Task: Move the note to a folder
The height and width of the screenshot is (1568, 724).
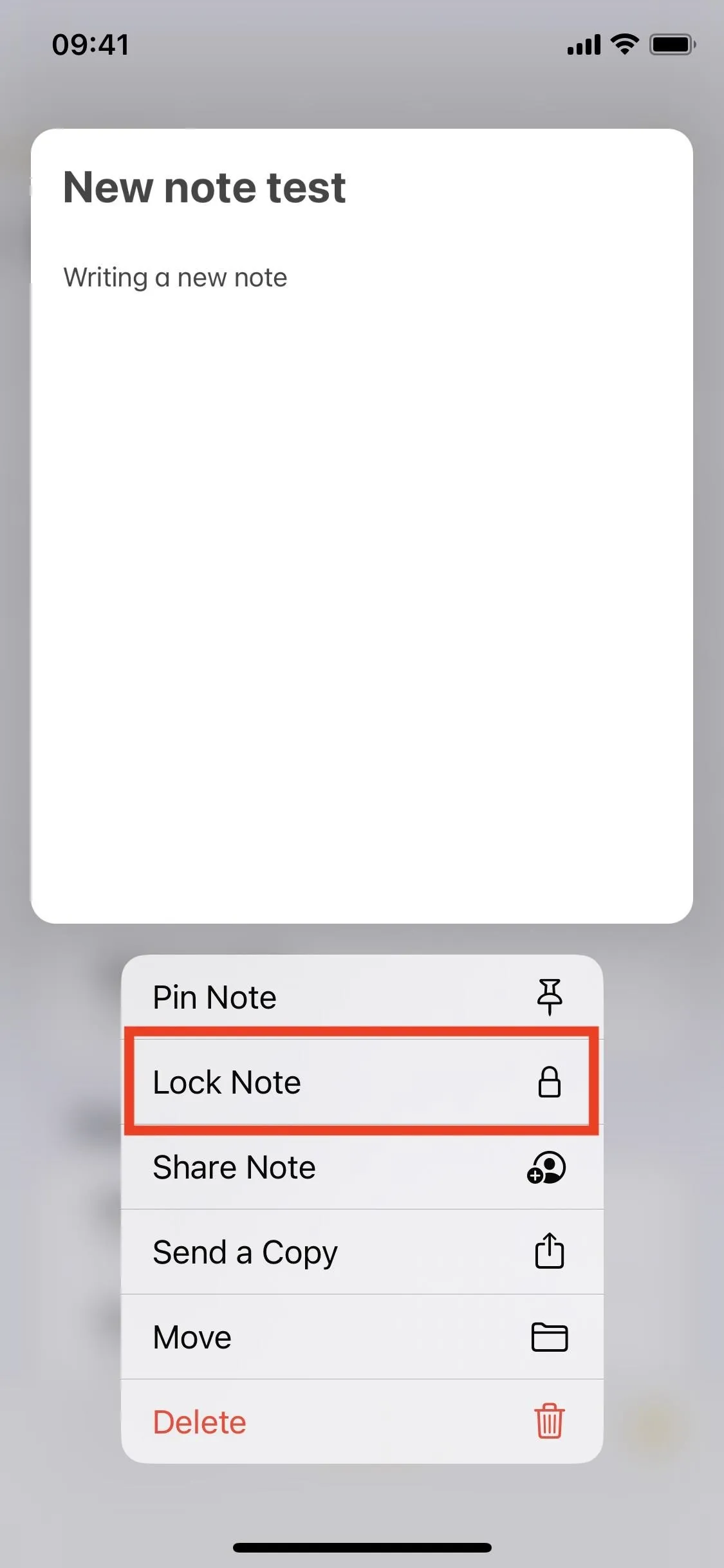Action: coord(362,1337)
